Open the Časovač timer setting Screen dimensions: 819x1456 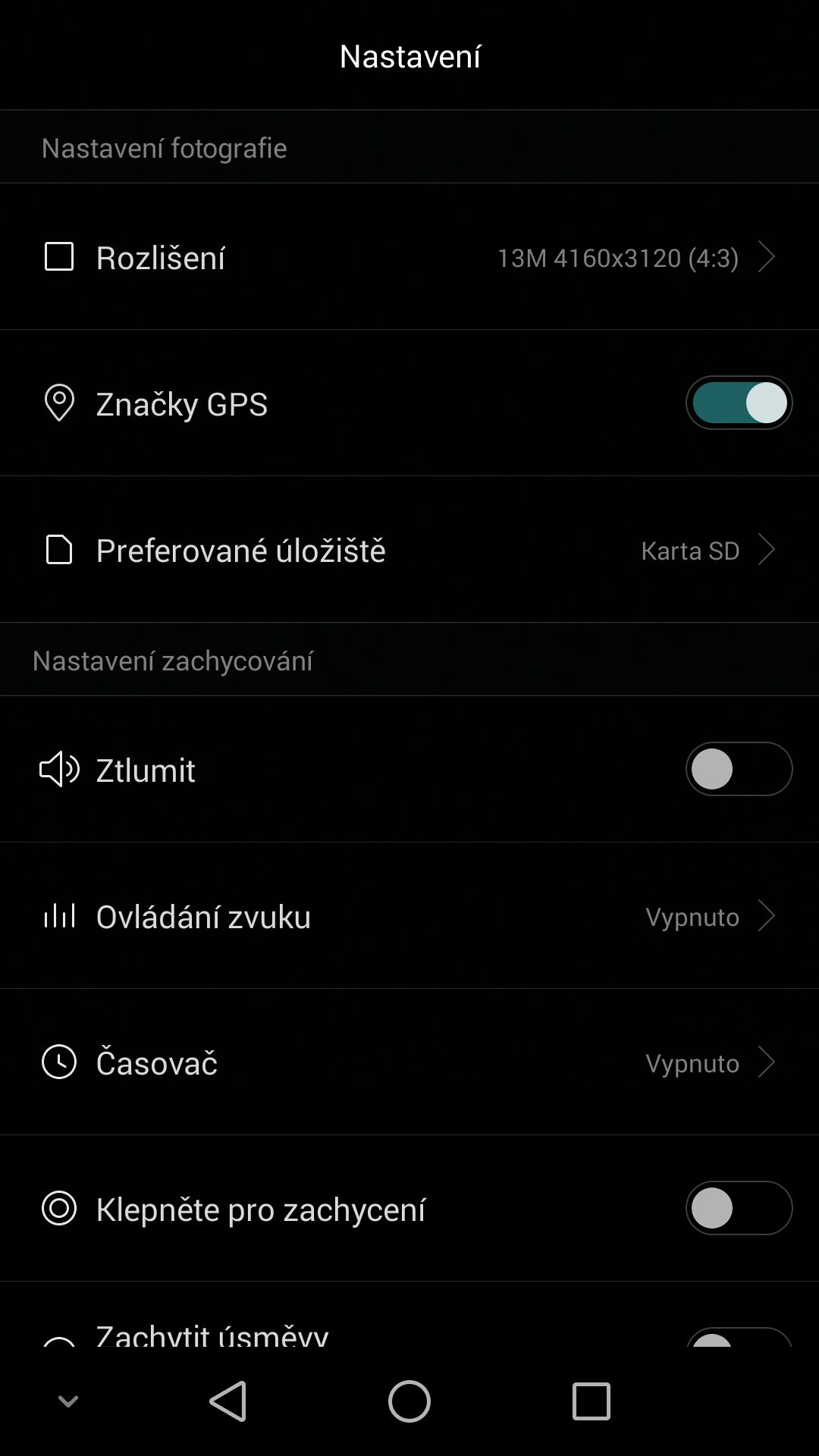tap(409, 1062)
